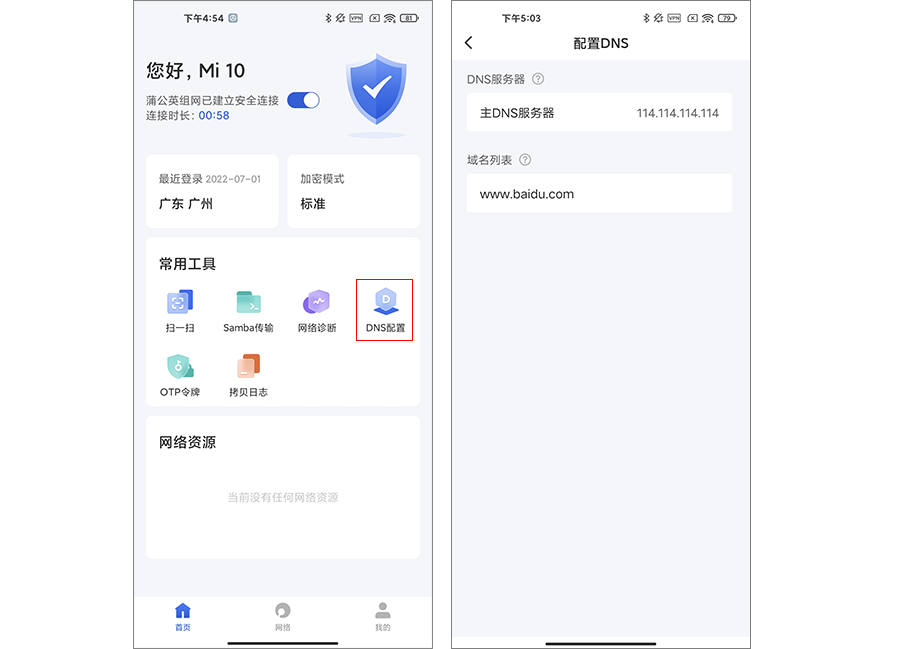Open the www.baidu.com domain entry
This screenshot has width=900, height=649.
pyautogui.click(x=599, y=194)
